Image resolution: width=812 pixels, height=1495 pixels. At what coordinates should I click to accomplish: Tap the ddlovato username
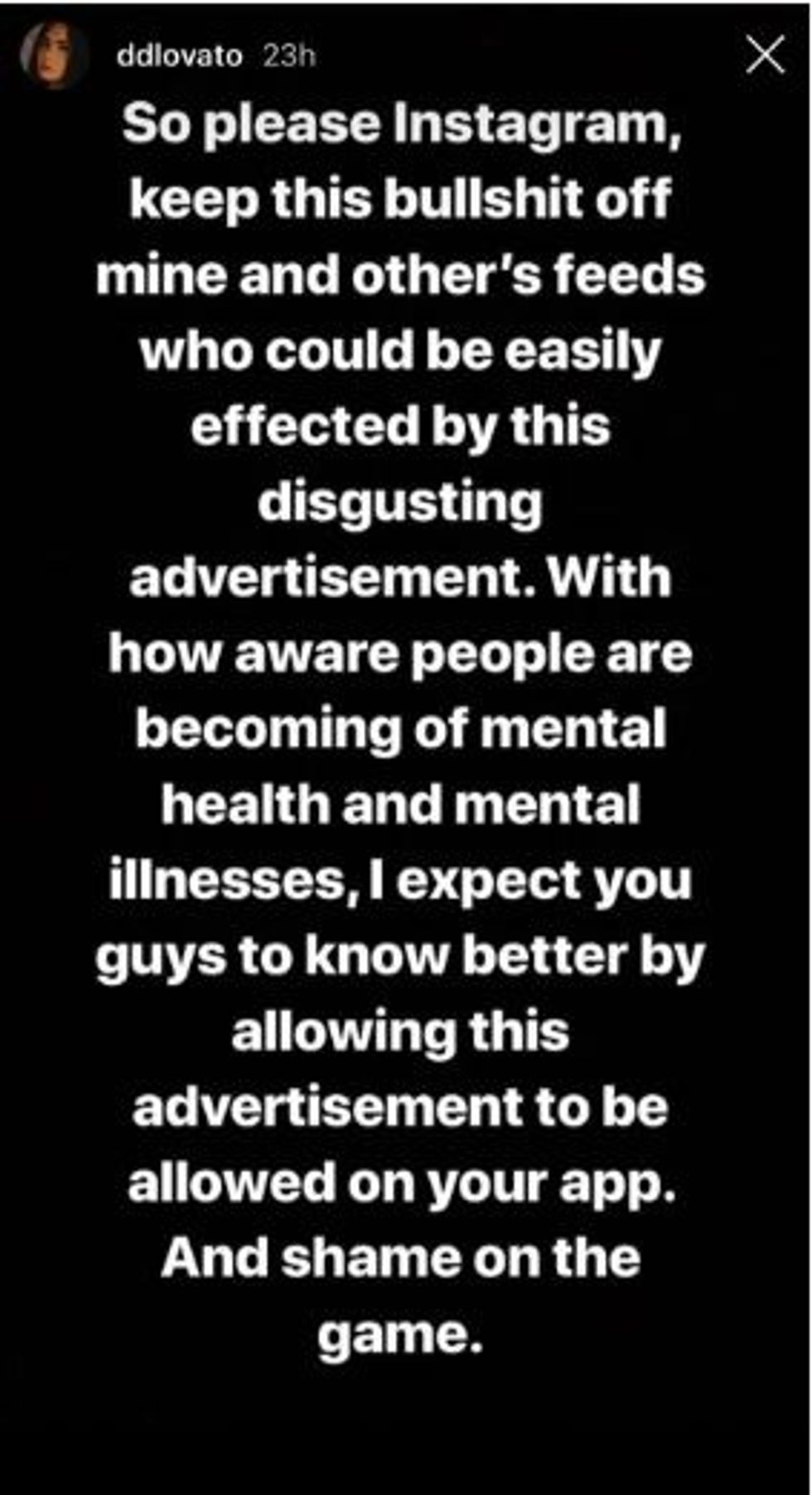[x=179, y=56]
